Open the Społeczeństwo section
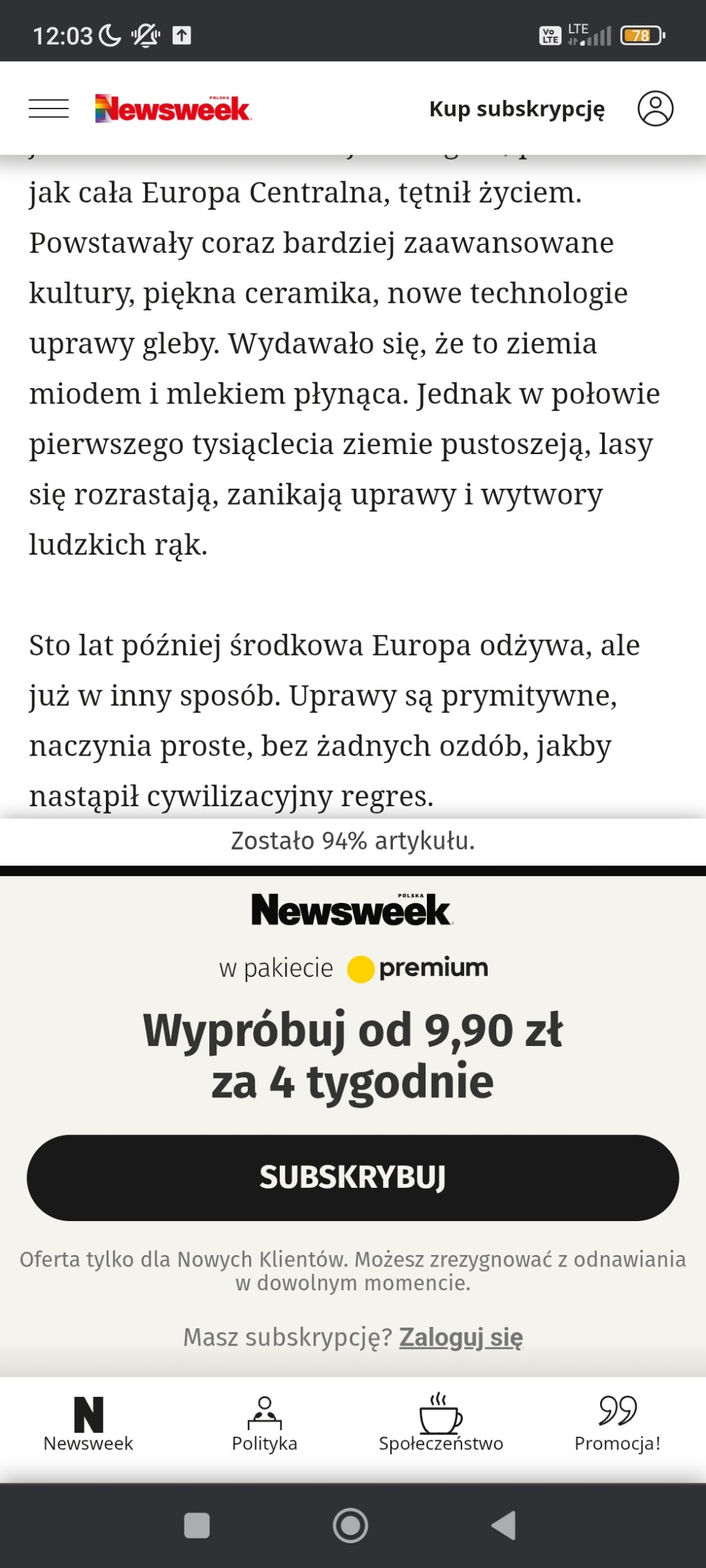The image size is (706, 1568). (x=441, y=1424)
